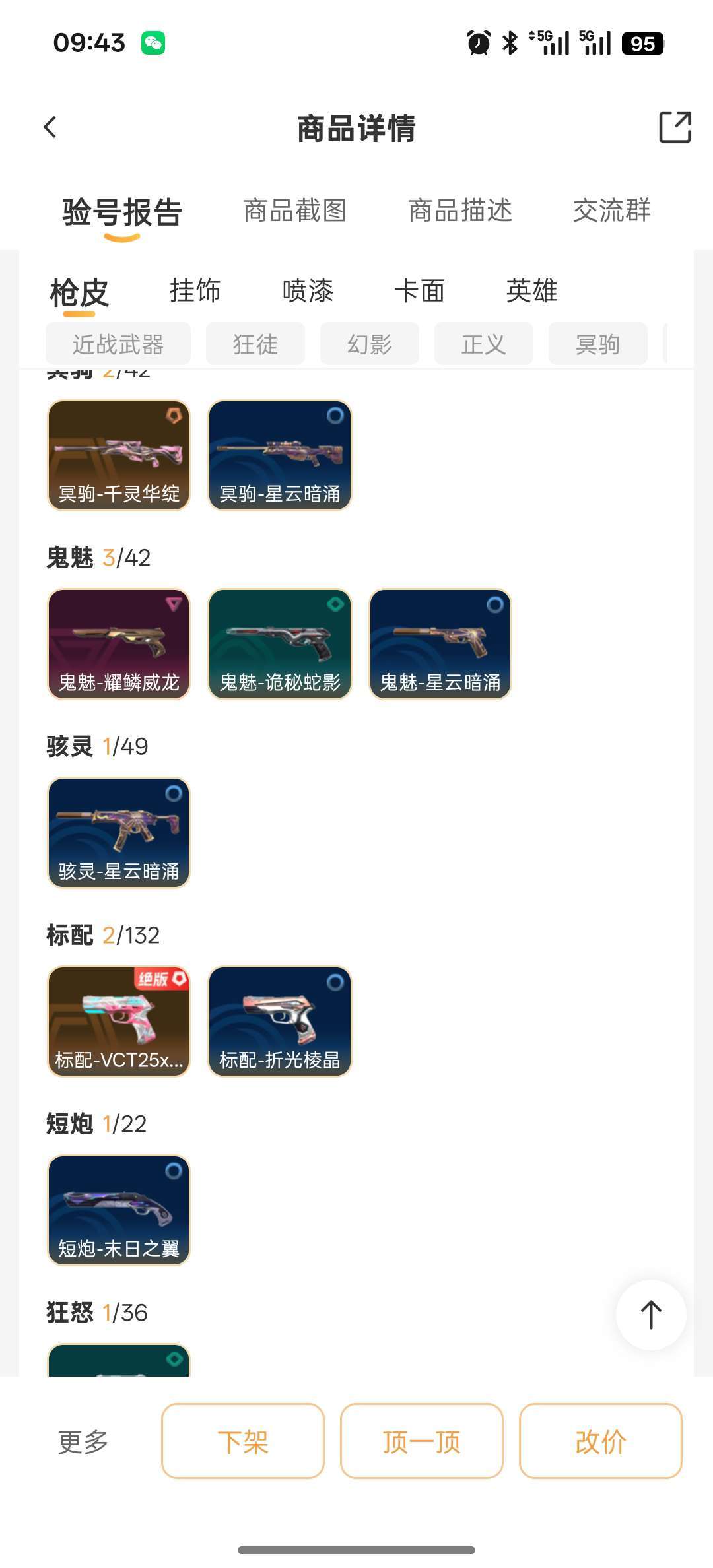Open the 更多 options
The image size is (713, 1568).
coord(83,1441)
